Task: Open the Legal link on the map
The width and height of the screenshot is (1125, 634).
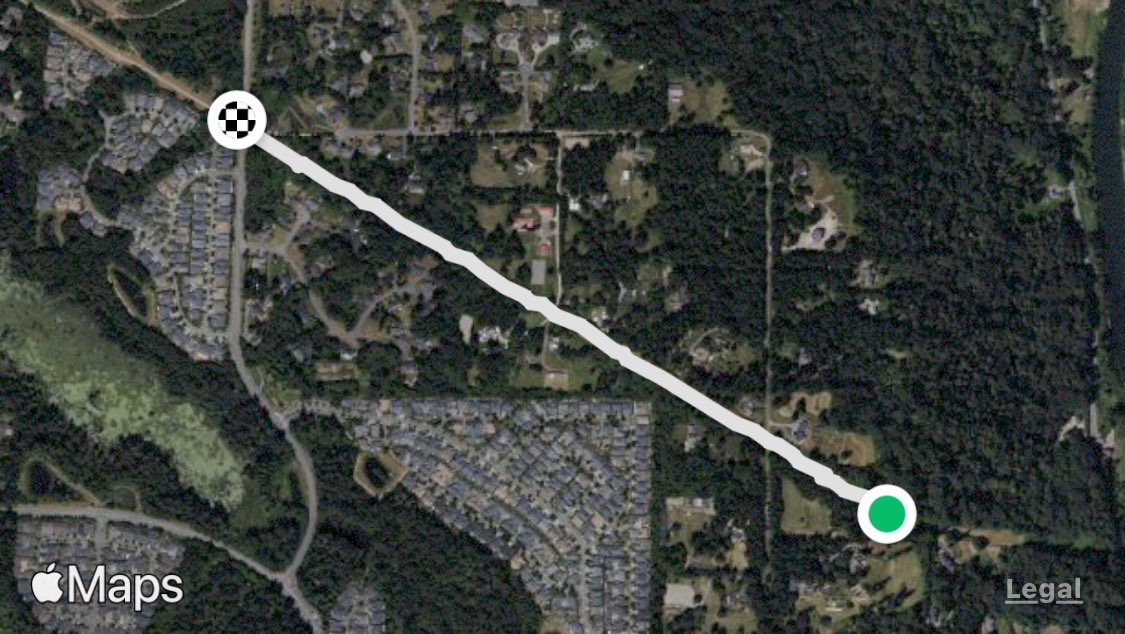Action: 1043,590
